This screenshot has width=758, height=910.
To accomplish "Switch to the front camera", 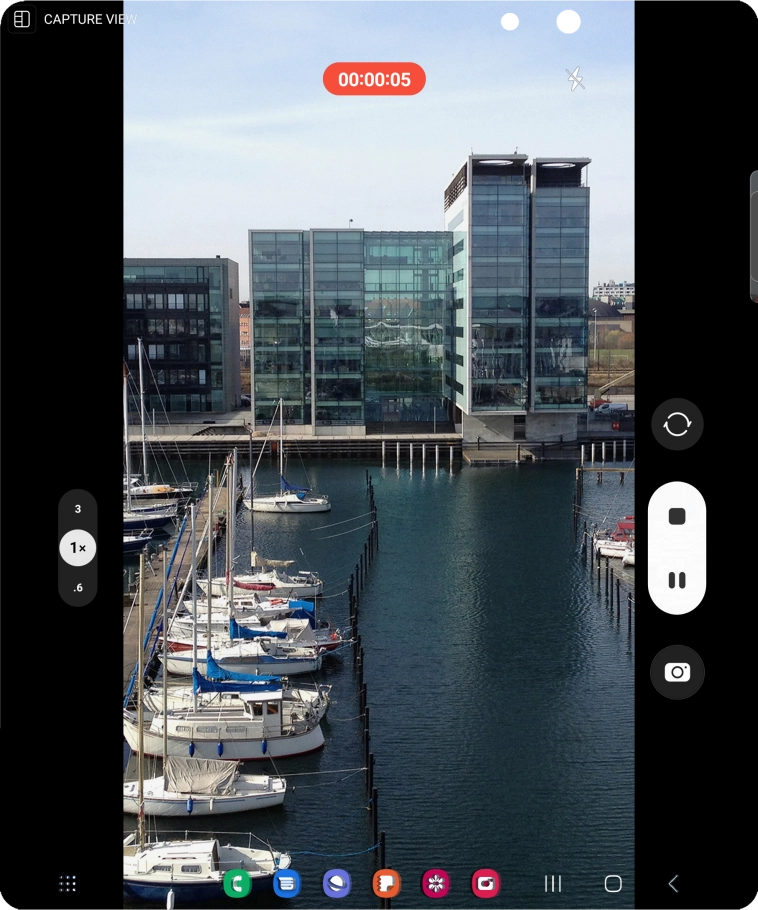I will click(677, 423).
